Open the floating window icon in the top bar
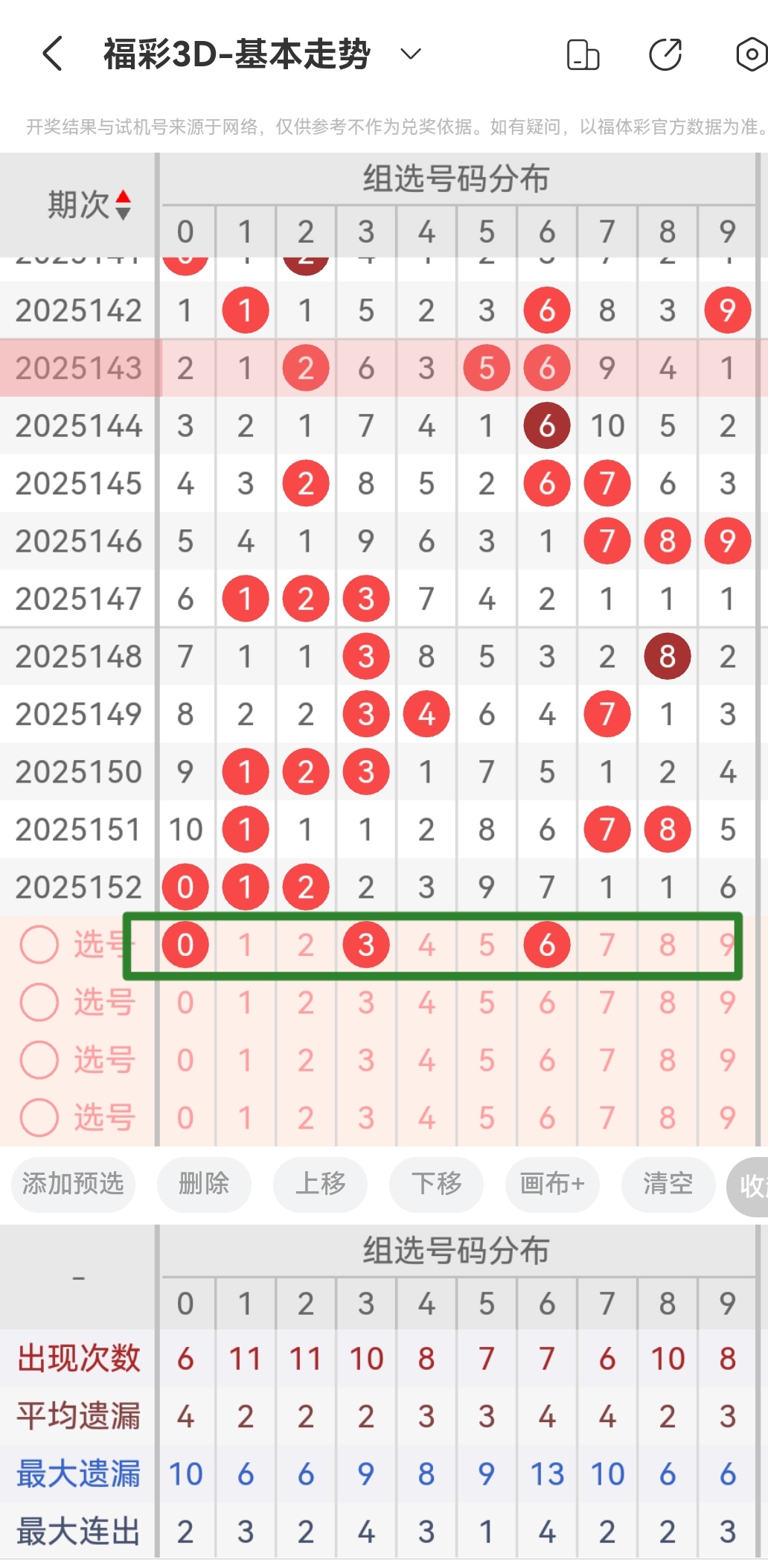 583,53
